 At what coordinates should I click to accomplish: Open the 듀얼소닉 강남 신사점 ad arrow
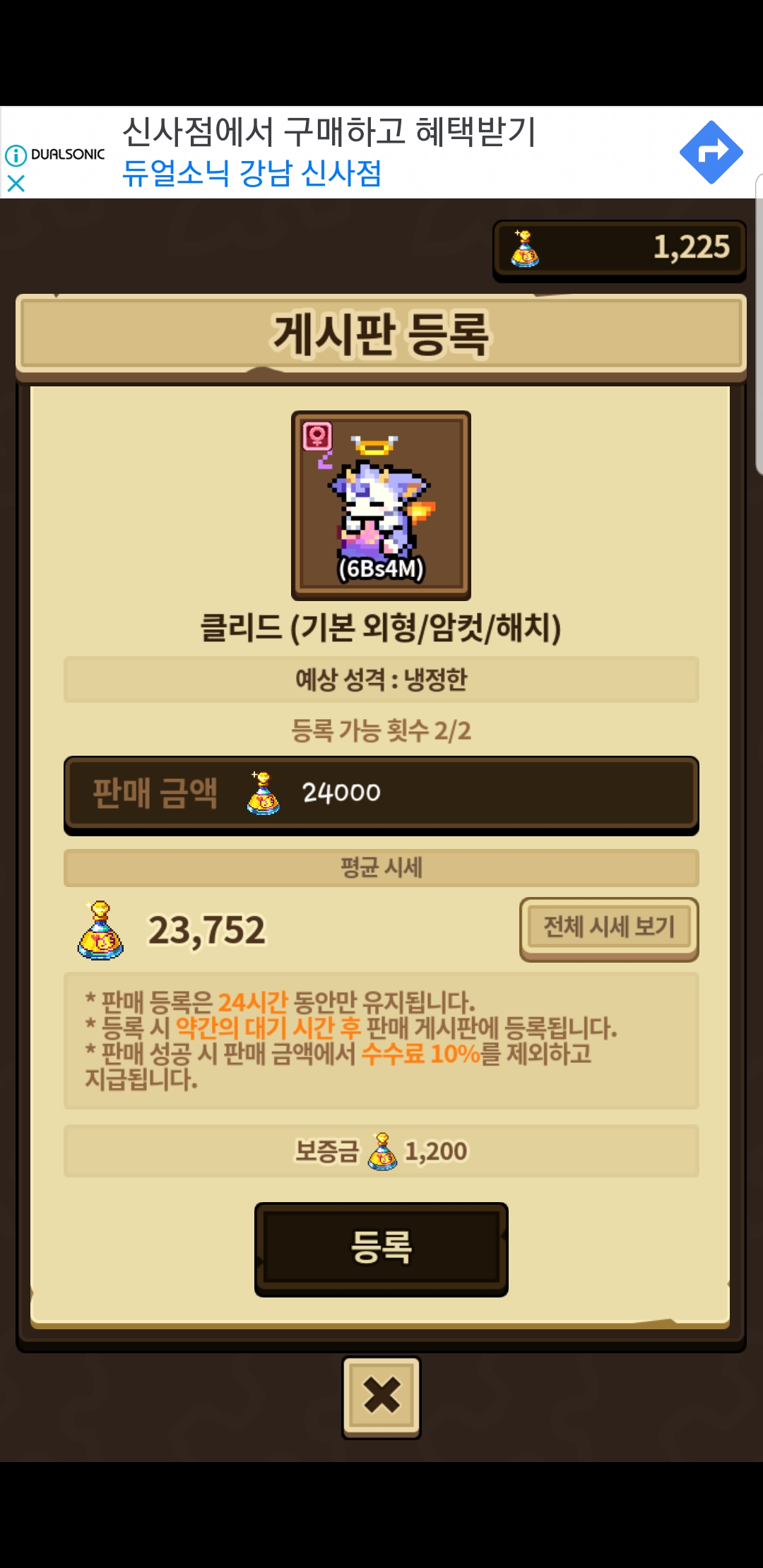click(x=711, y=153)
